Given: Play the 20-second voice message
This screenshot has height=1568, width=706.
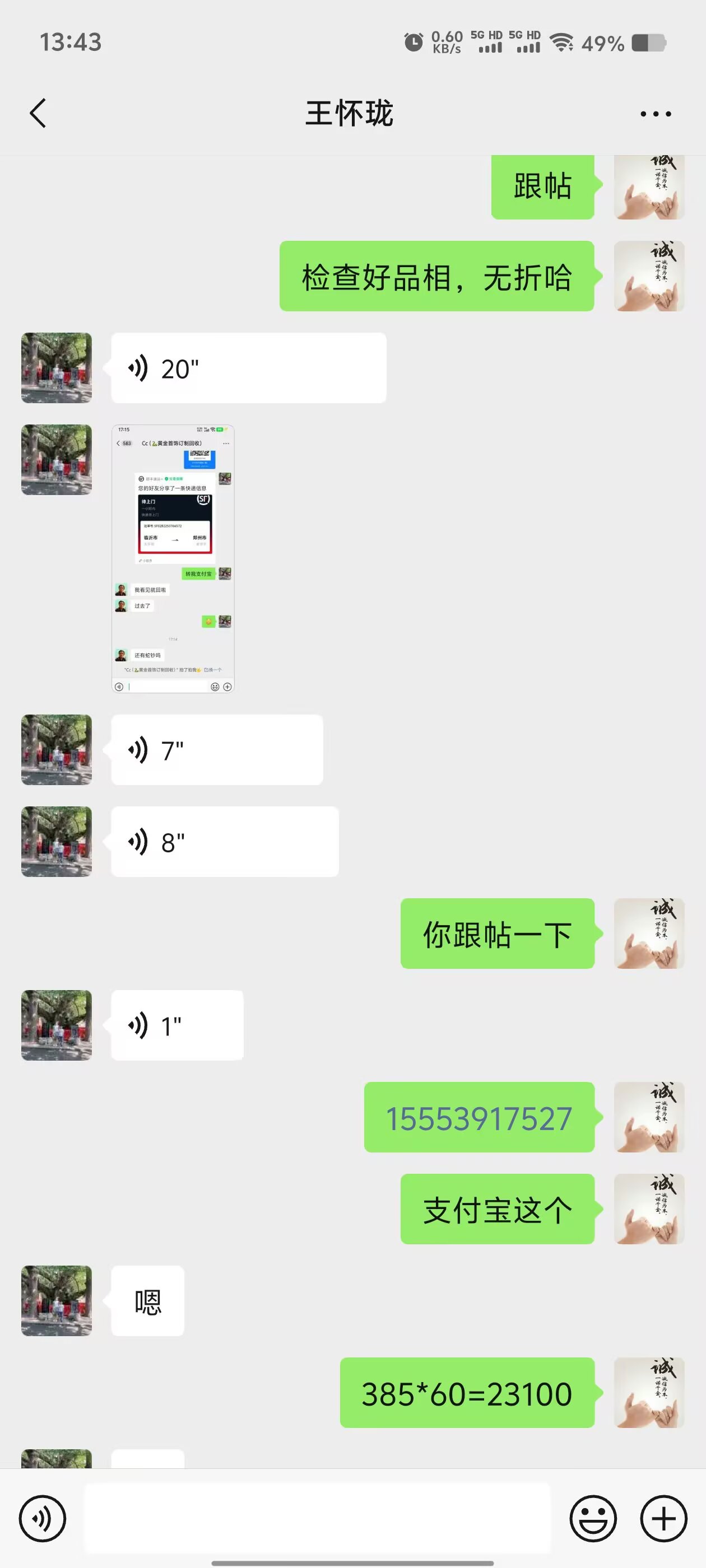Looking at the screenshot, I should pos(248,368).
